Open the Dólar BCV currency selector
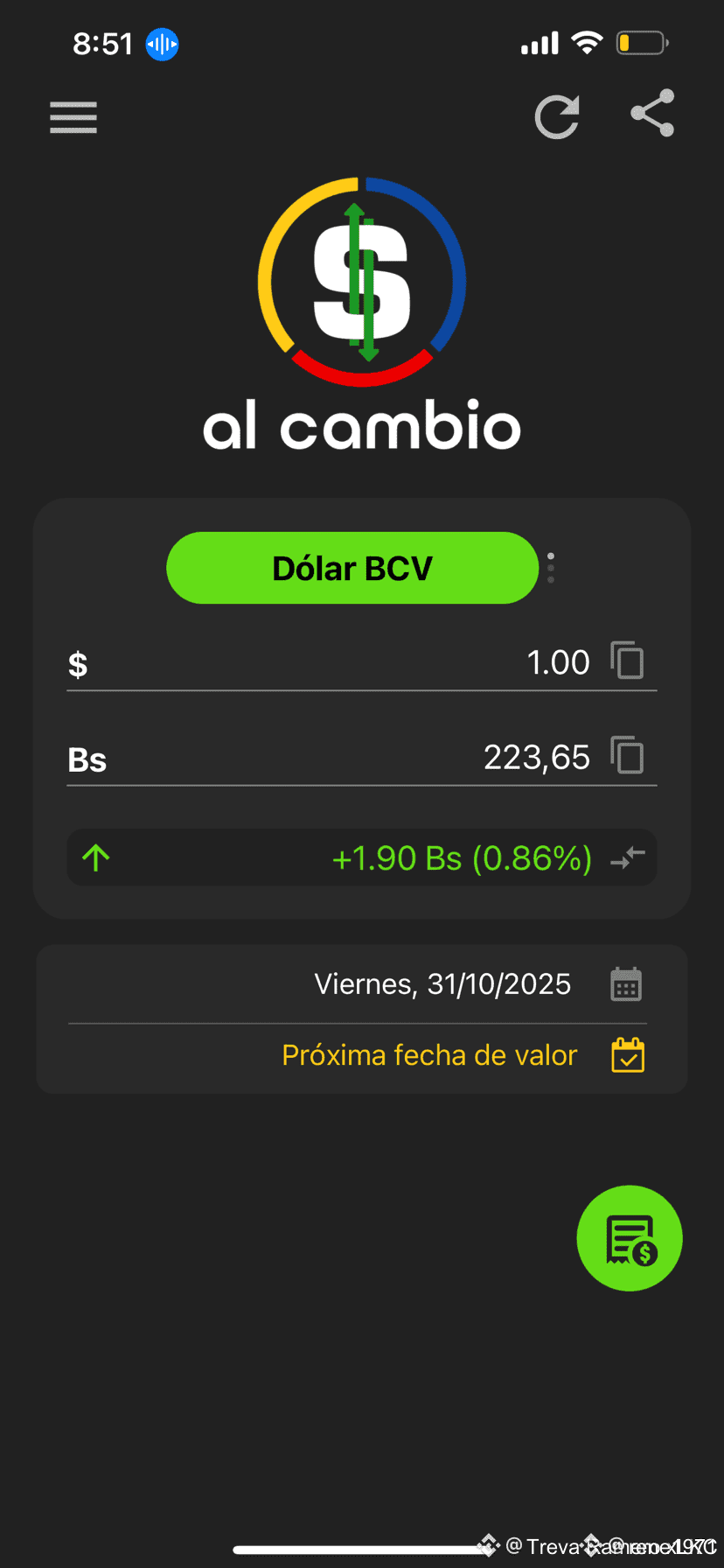This screenshot has width=724, height=1568. click(352, 568)
